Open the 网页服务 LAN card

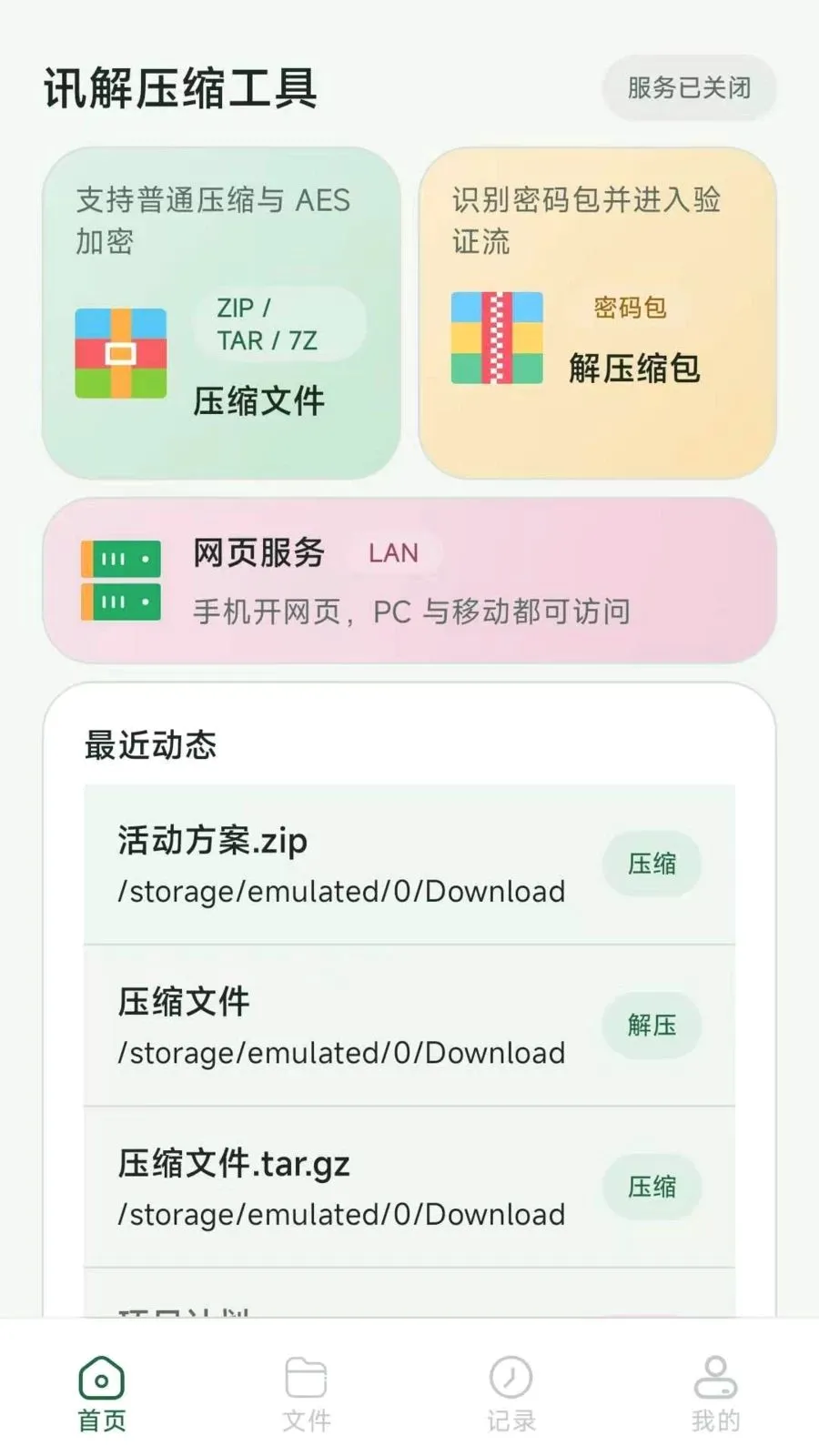click(x=409, y=581)
